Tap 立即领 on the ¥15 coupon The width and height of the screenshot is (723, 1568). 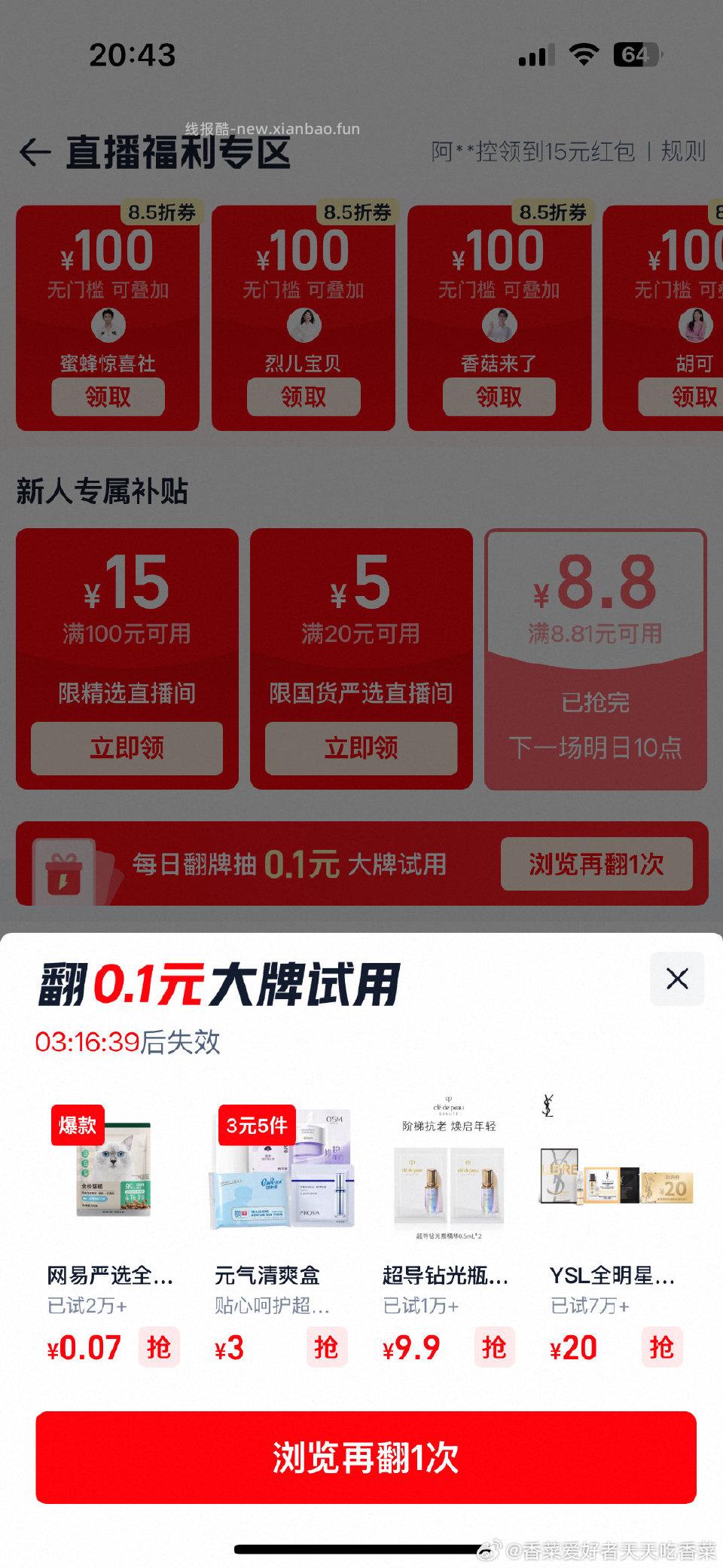(127, 746)
